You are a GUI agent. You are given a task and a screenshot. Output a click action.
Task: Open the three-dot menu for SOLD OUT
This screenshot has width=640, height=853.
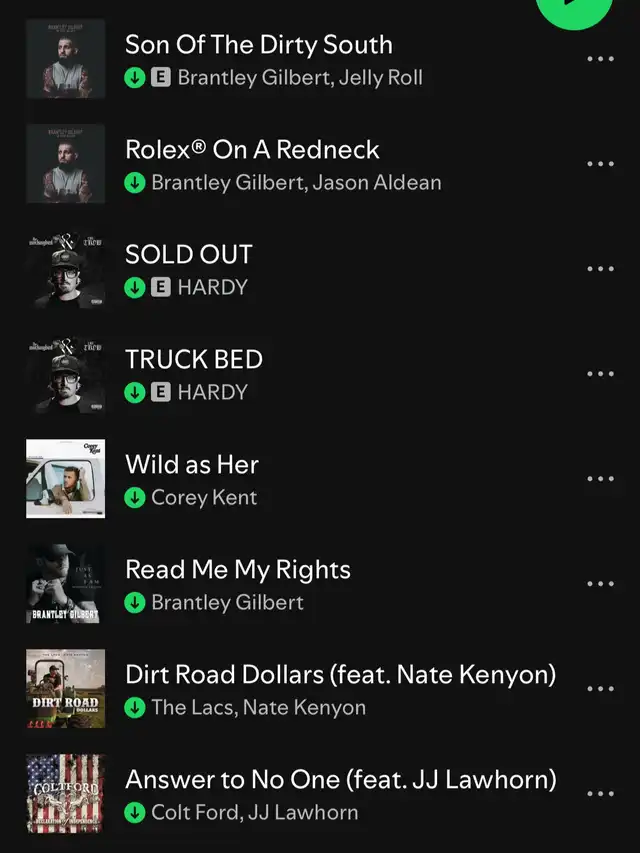[600, 269]
